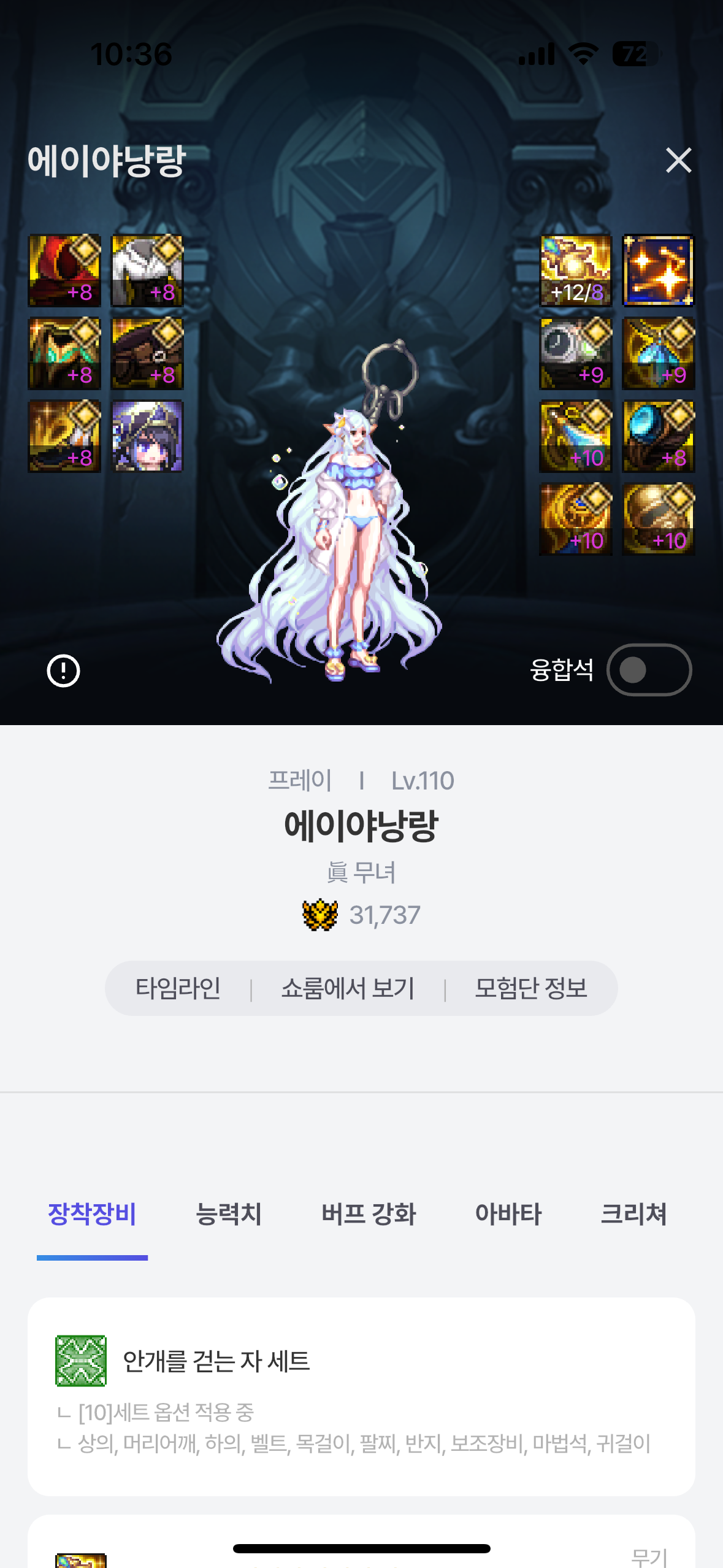
Task: Check the blue gem ring +8
Action: click(658, 436)
